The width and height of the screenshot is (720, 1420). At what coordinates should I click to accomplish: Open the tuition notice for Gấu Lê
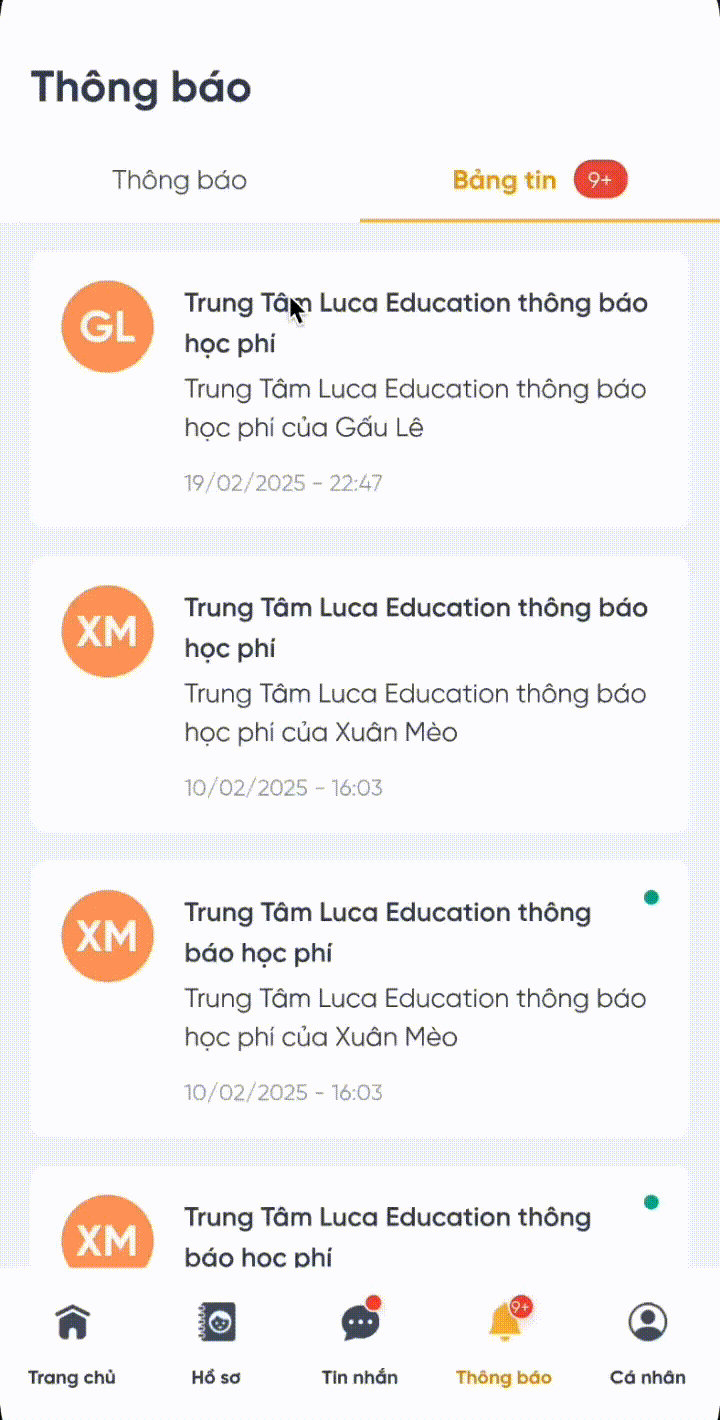pos(360,390)
